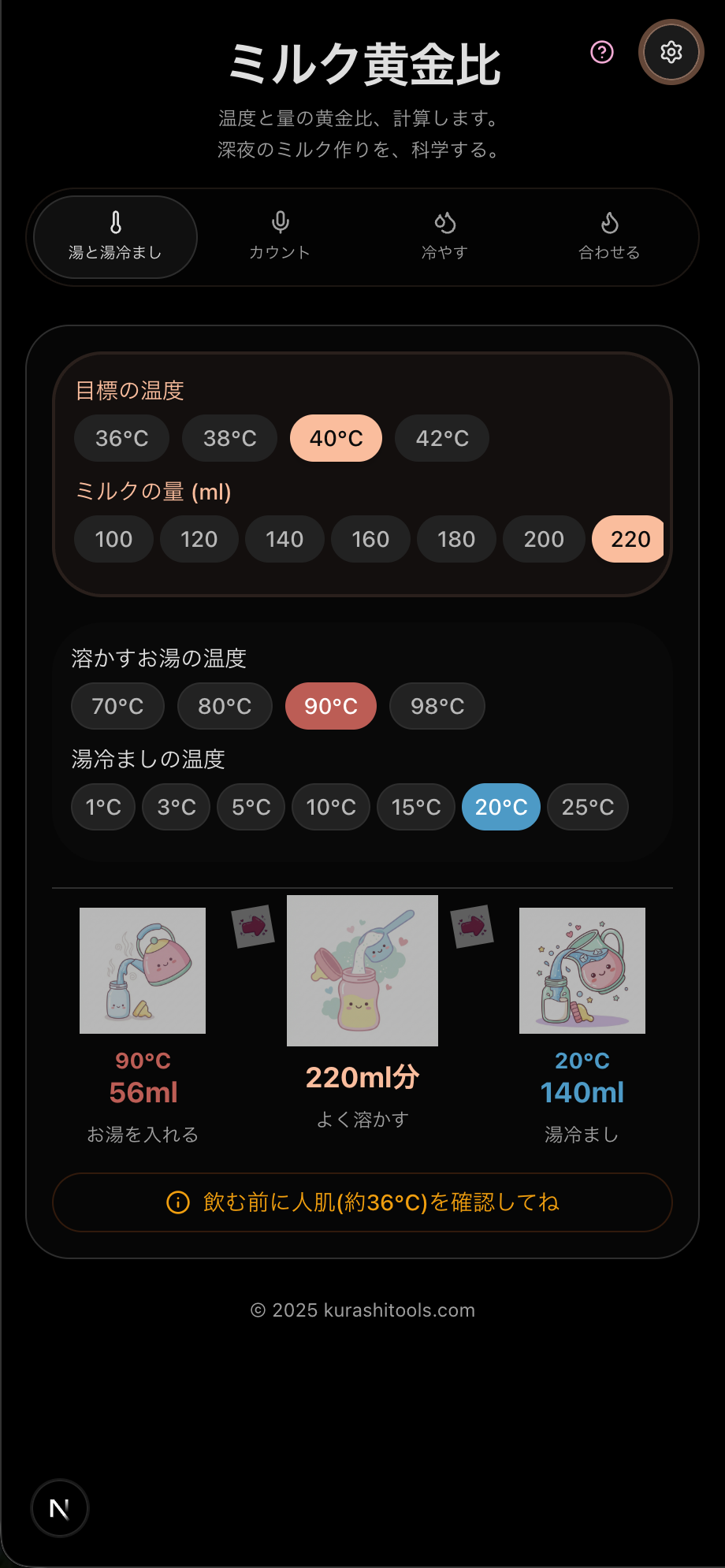Image resolution: width=725 pixels, height=1568 pixels.
Task: Pick 42°C target temperature chip
Action: tap(442, 438)
